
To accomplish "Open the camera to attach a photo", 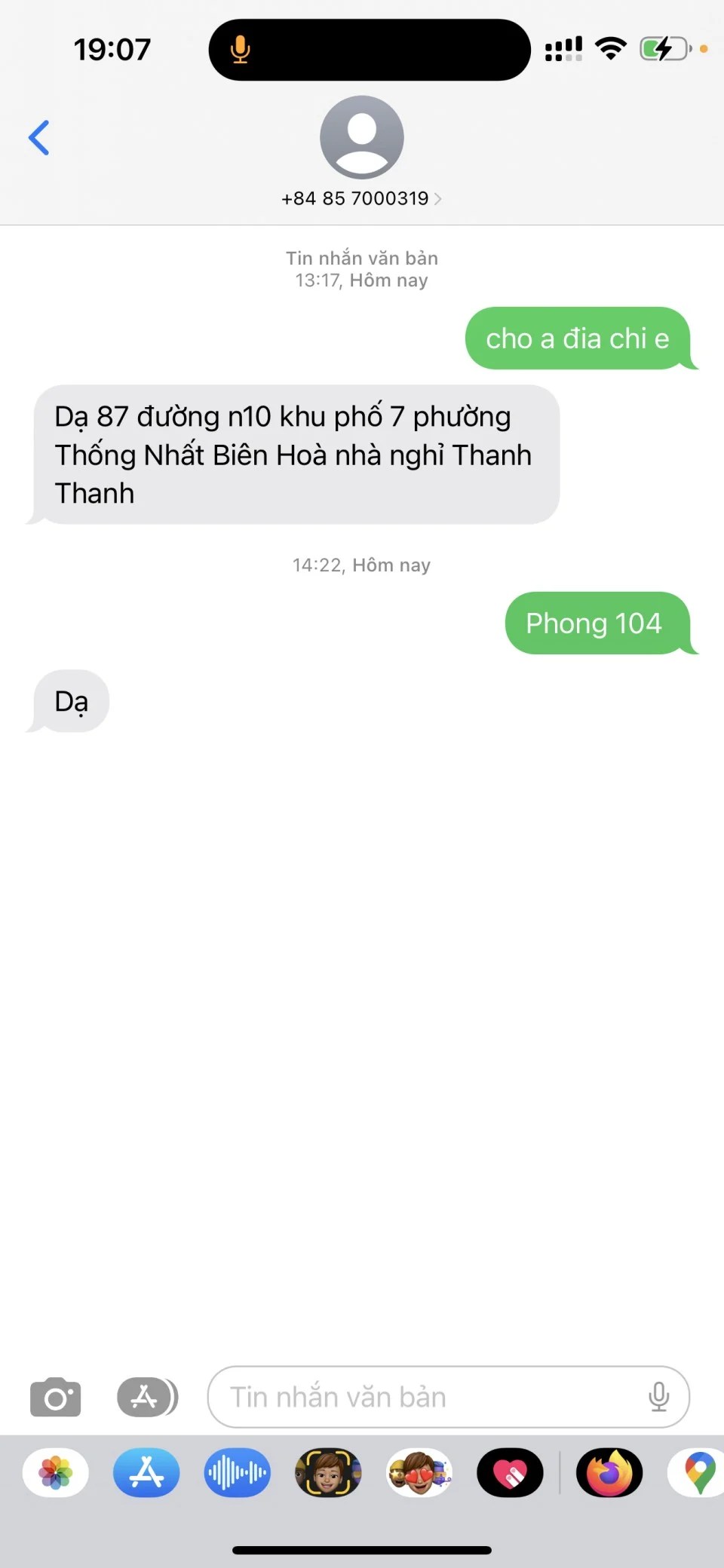I will [x=55, y=1397].
